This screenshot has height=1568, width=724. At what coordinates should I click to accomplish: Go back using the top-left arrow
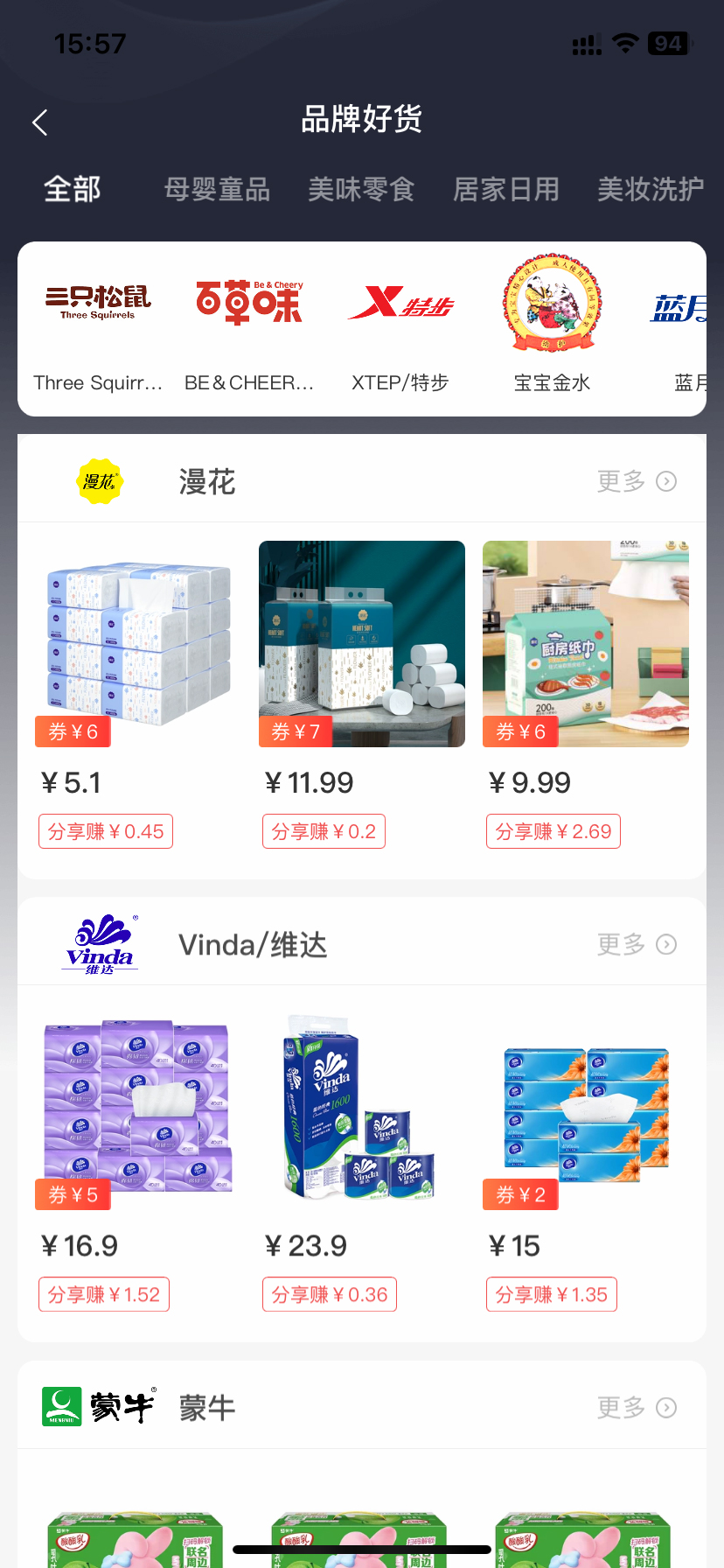click(x=39, y=122)
